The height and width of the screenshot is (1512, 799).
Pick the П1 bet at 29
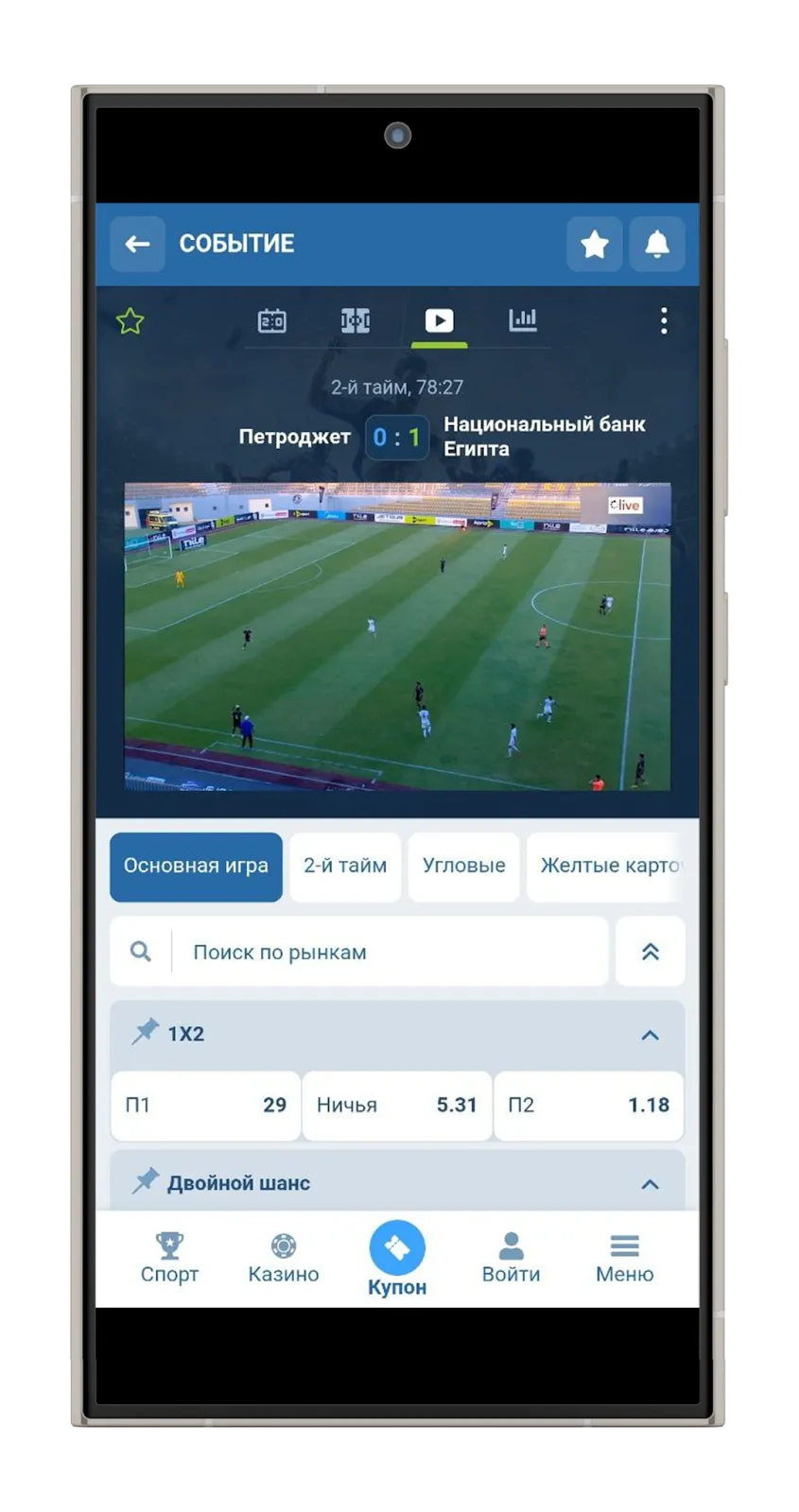click(x=205, y=1106)
